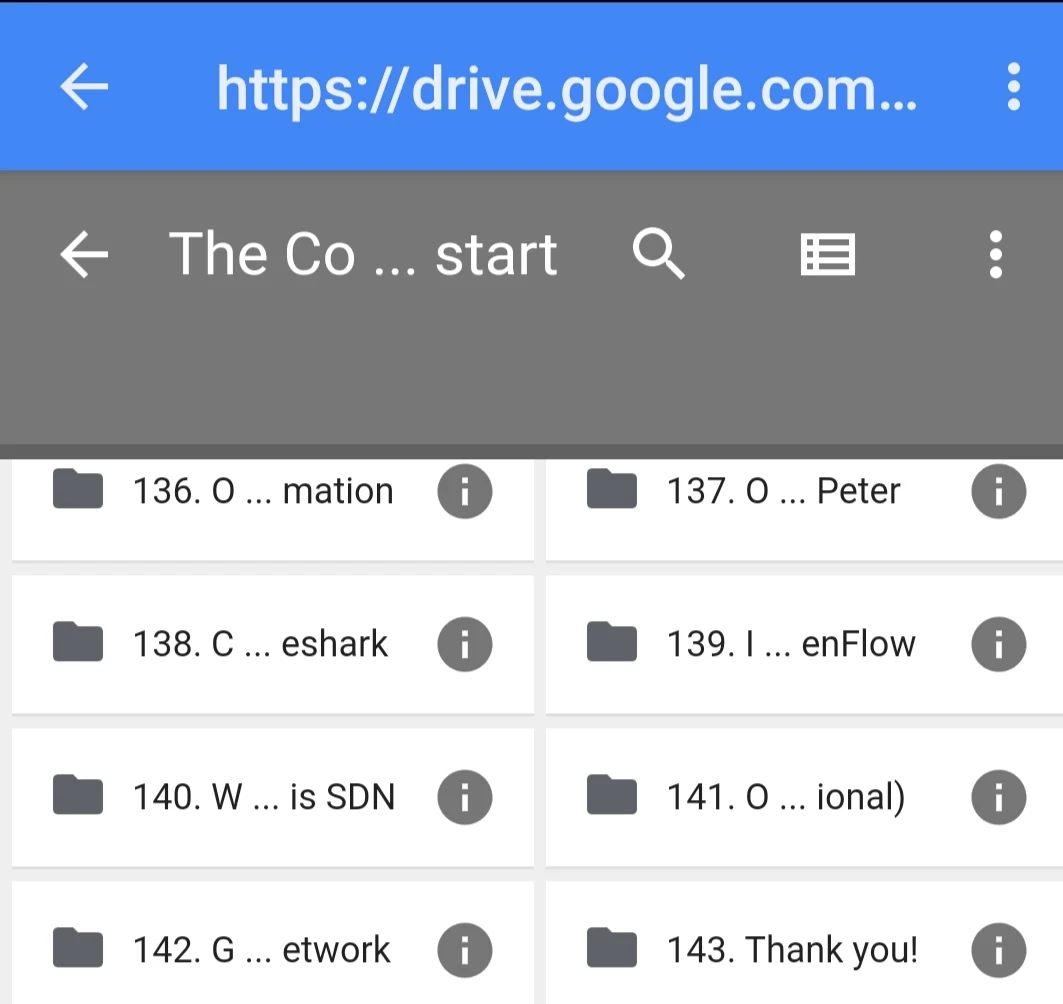
Task: Switch to list layout view
Action: pos(828,255)
